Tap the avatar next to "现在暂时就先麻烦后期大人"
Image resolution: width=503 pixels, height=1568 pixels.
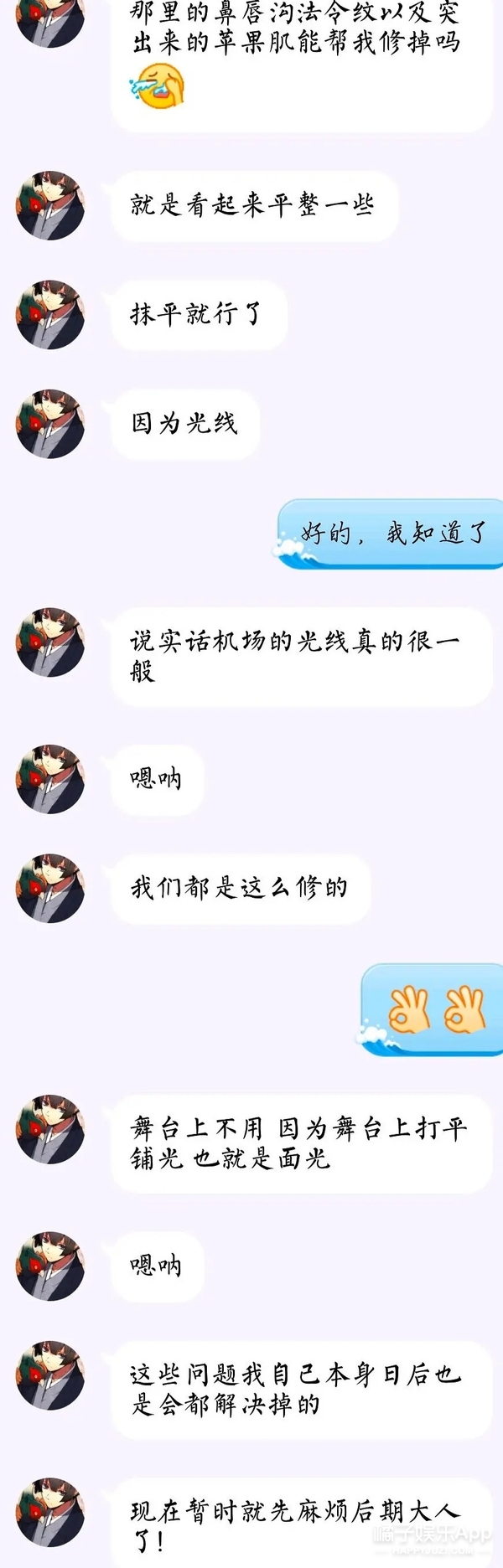pos(50,1511)
